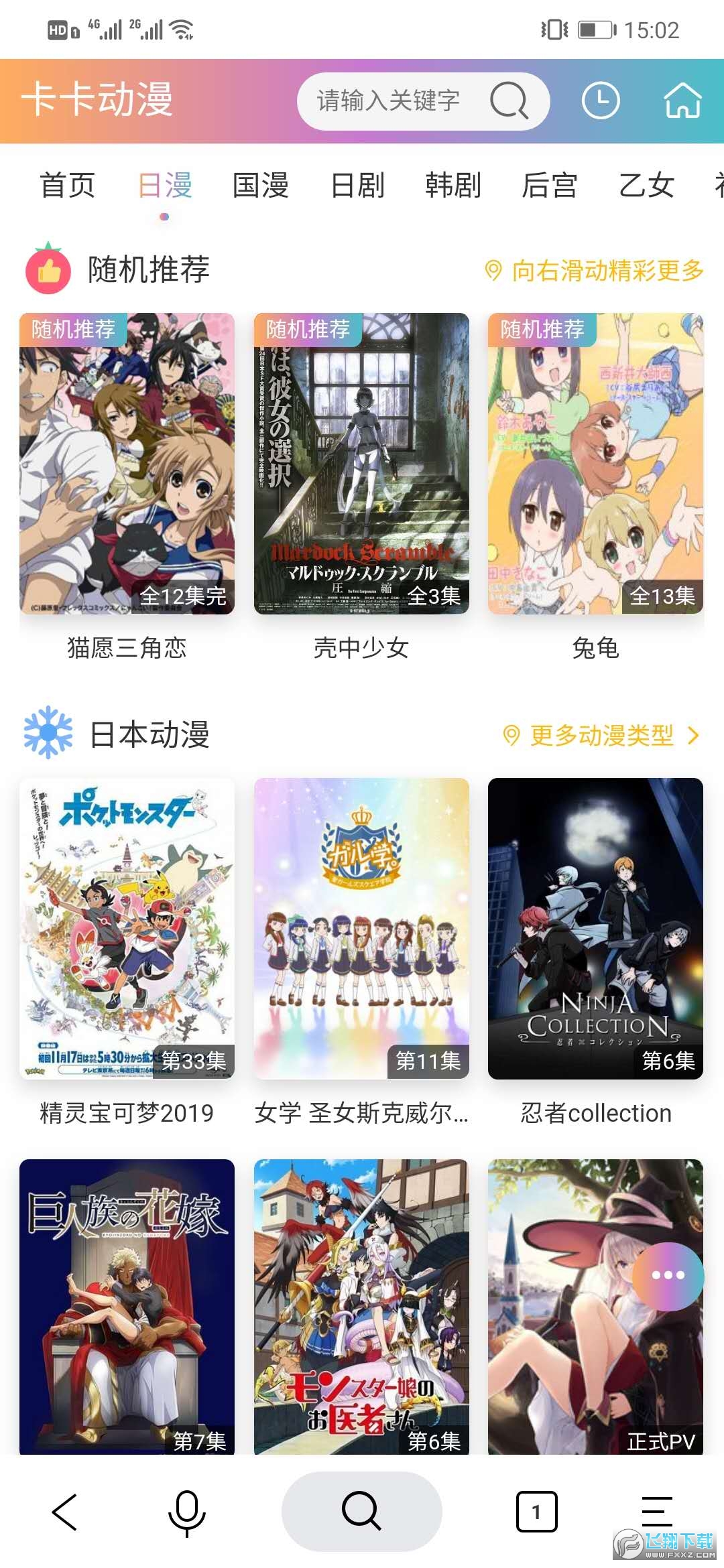
Task: Click the magnifier icon inside the search bar
Action: pyautogui.click(x=509, y=101)
